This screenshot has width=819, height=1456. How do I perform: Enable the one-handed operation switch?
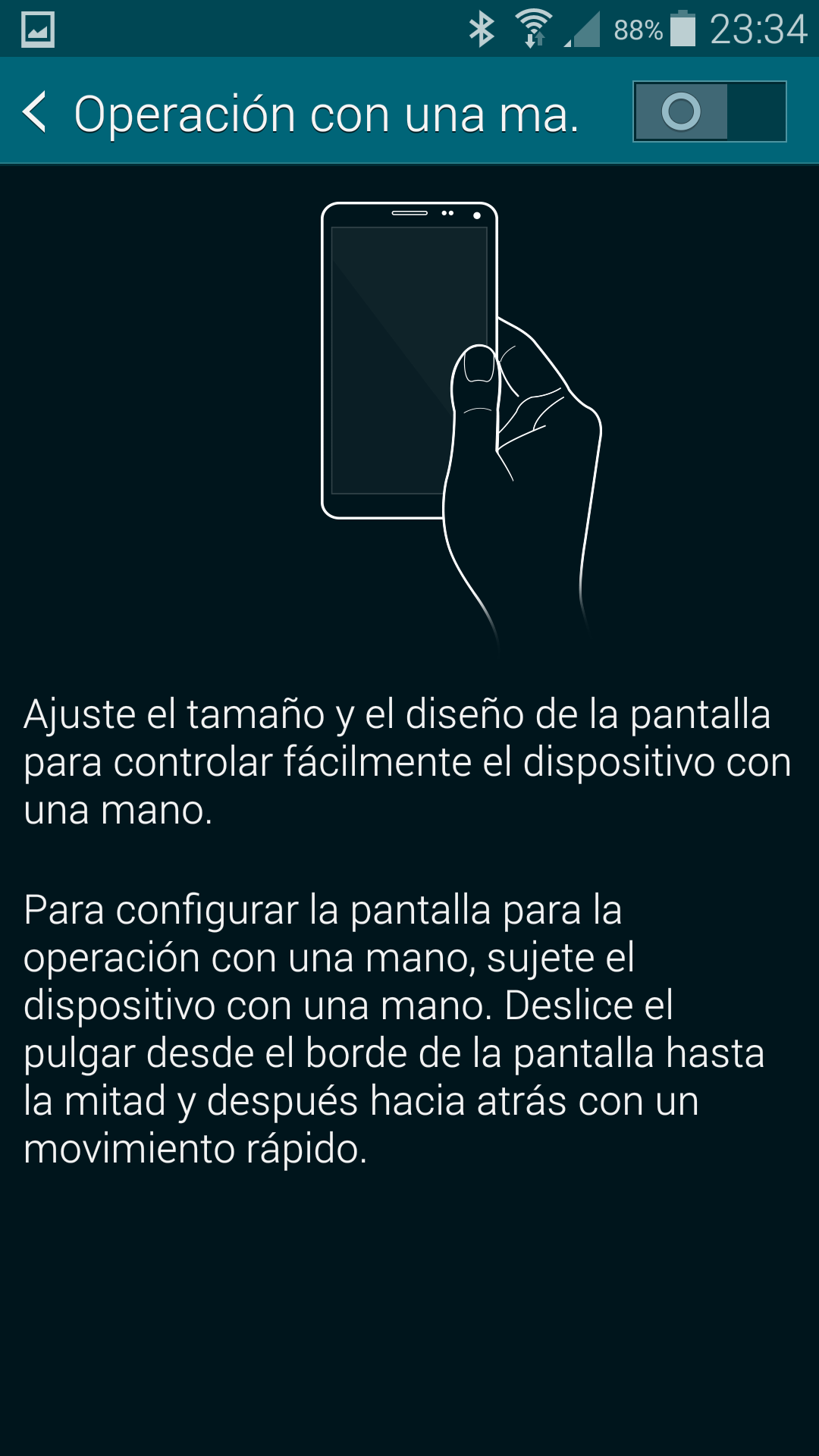click(709, 112)
